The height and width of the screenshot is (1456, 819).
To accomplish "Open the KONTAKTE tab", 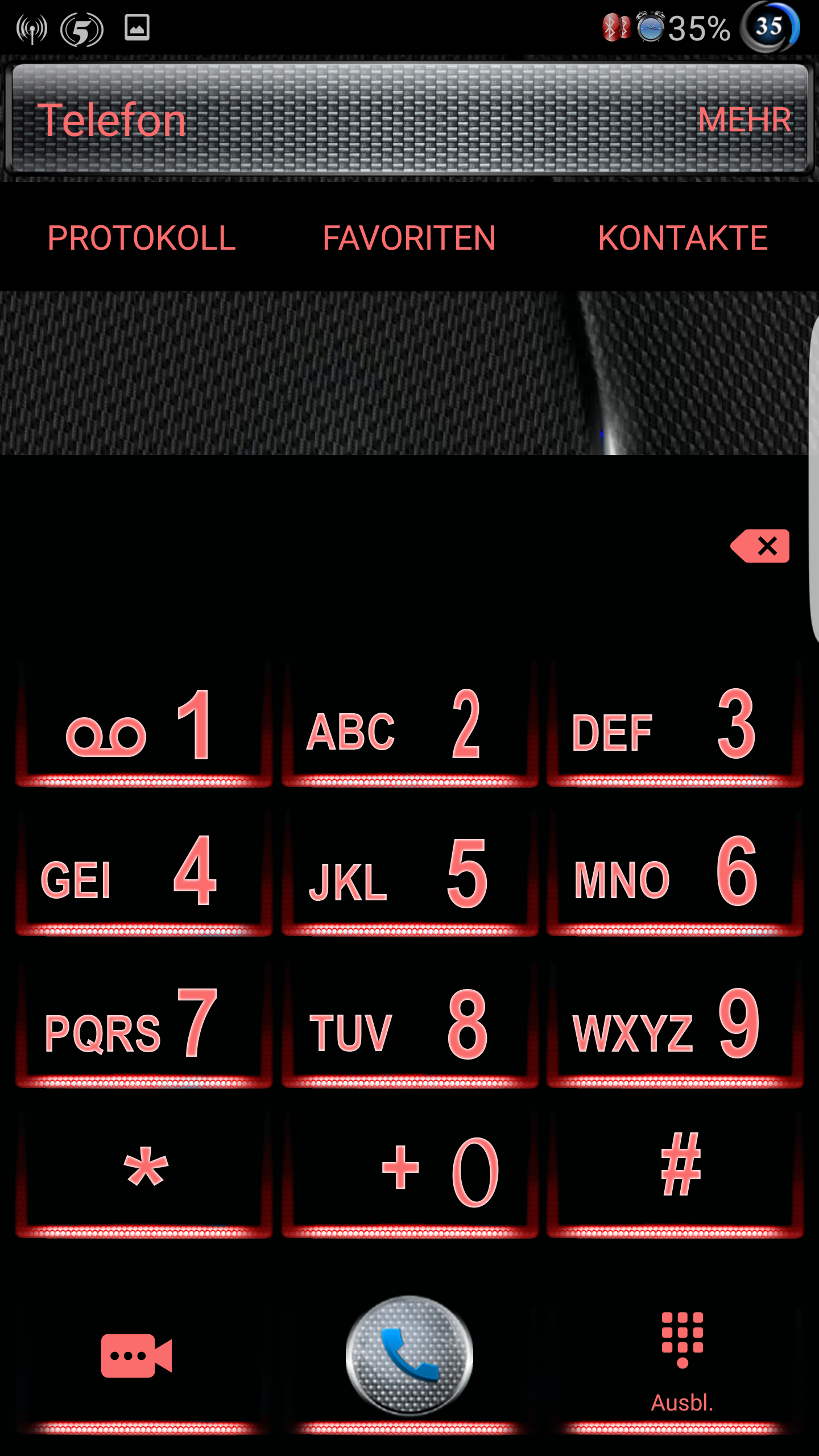I will click(682, 238).
